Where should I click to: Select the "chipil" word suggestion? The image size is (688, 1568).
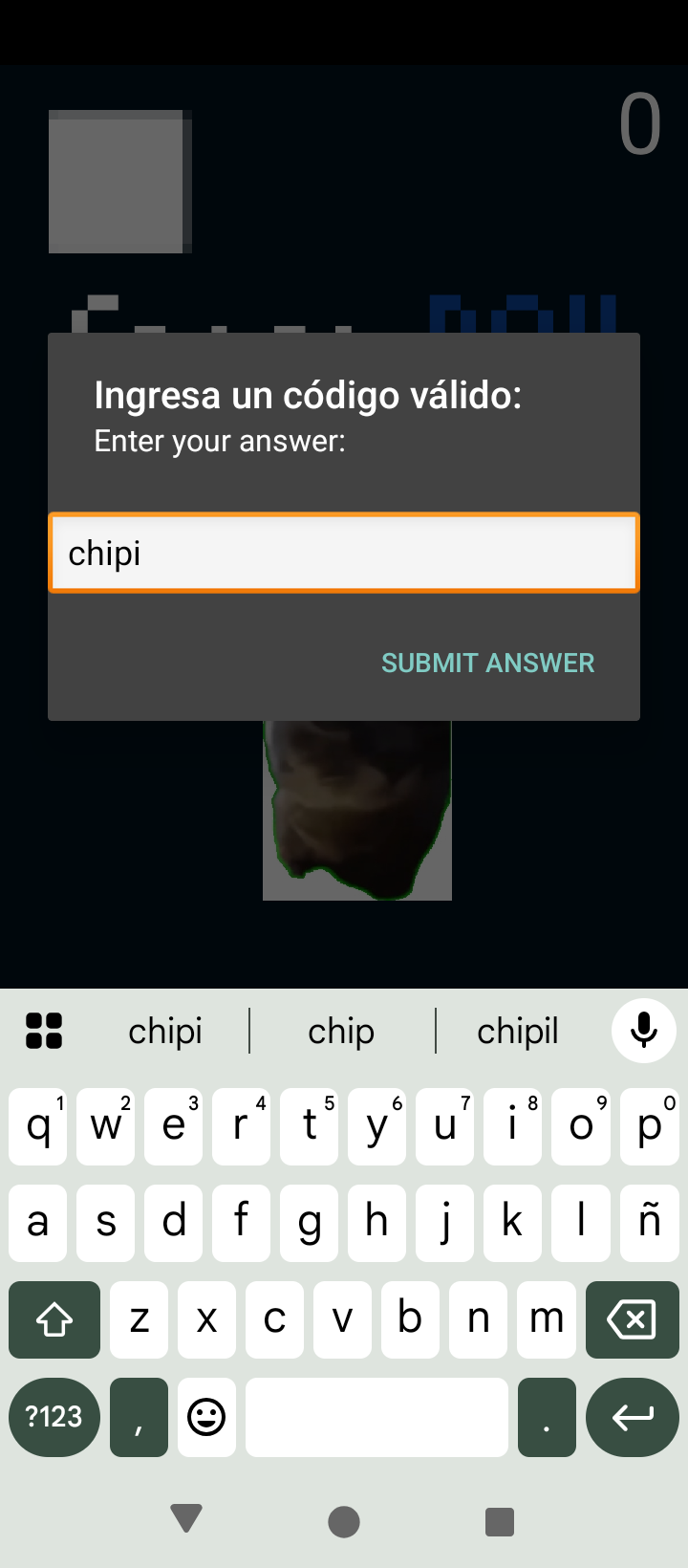(x=517, y=1032)
